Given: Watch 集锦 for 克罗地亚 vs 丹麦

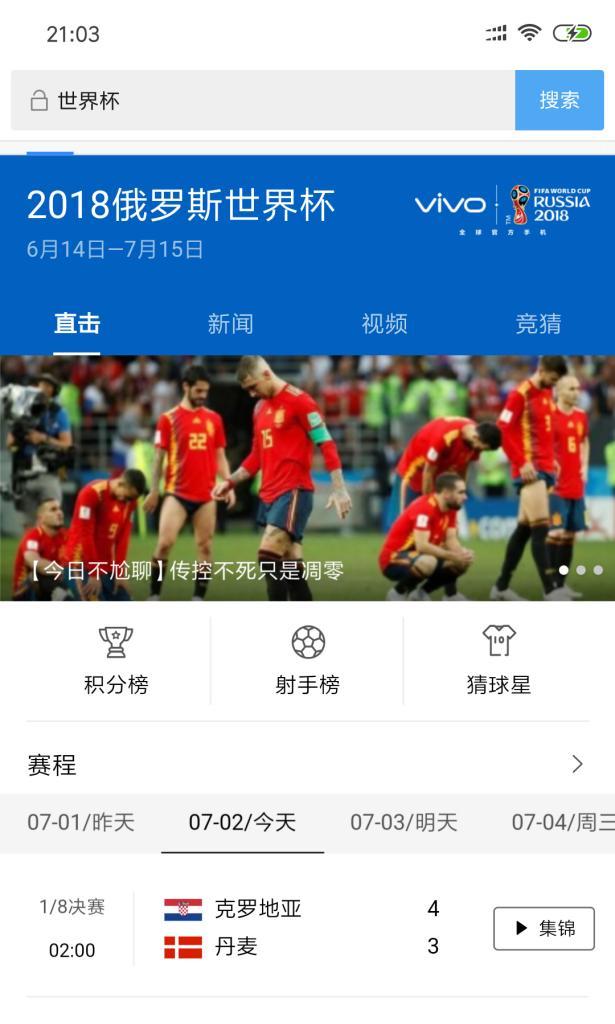Looking at the screenshot, I should pos(544,928).
